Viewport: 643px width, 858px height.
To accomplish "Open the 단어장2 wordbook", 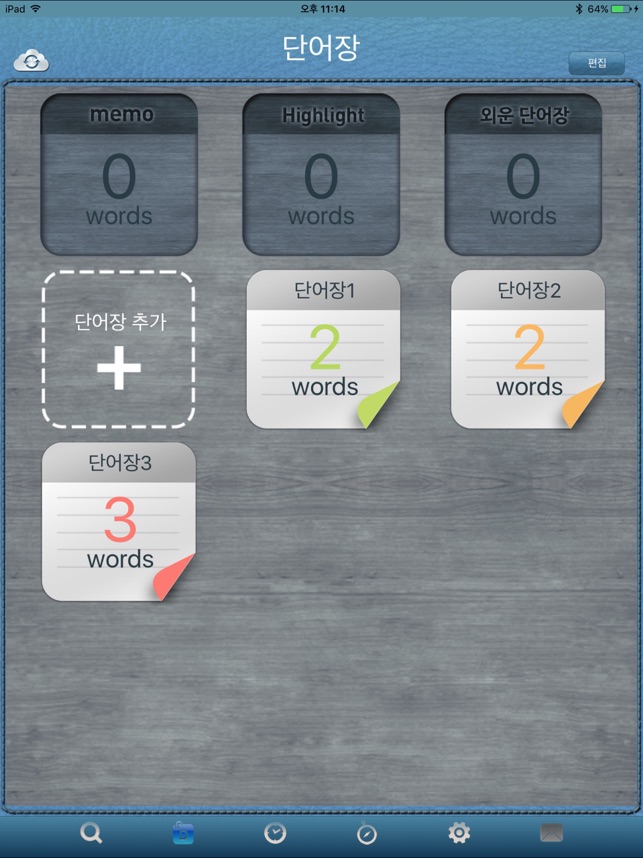I will 528,350.
